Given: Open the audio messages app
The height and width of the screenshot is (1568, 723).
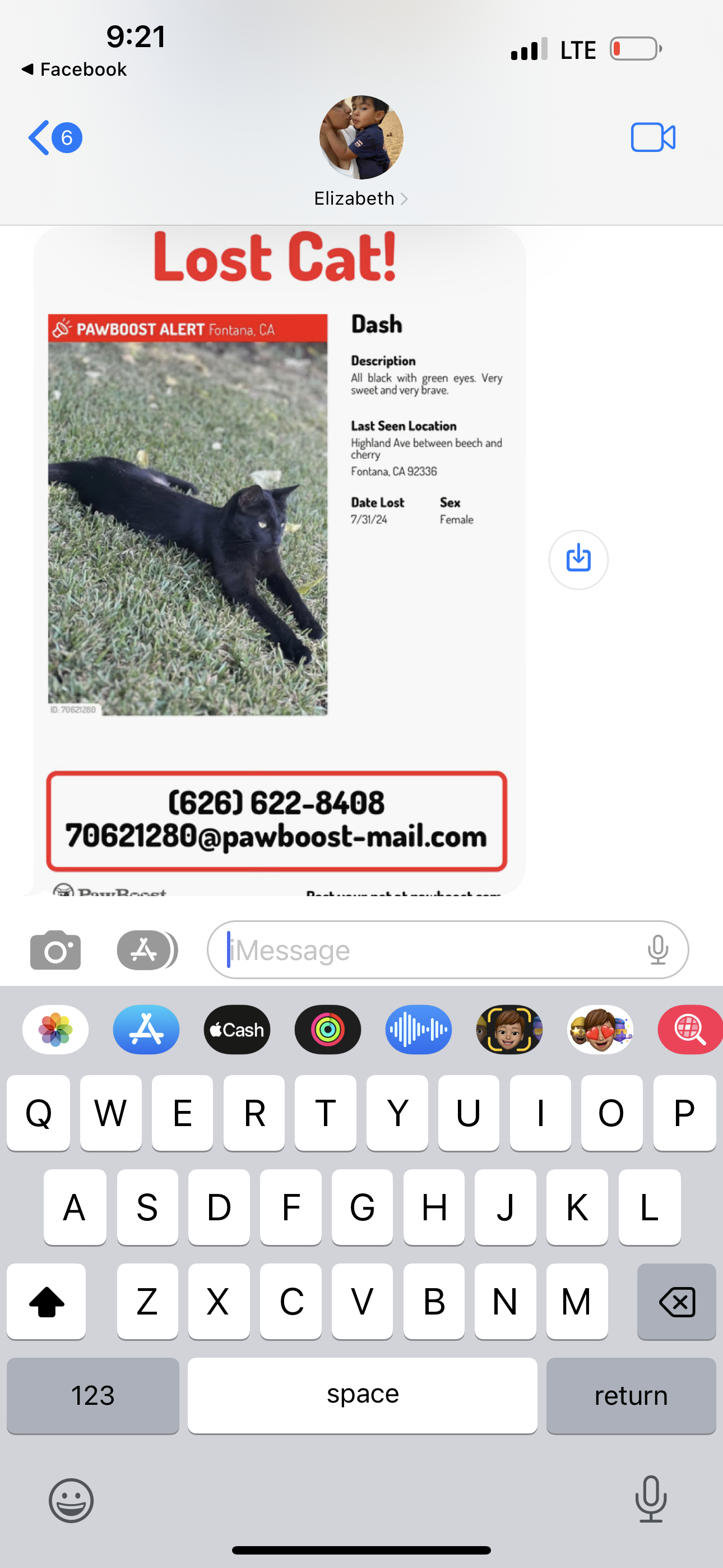Looking at the screenshot, I should click(418, 1029).
